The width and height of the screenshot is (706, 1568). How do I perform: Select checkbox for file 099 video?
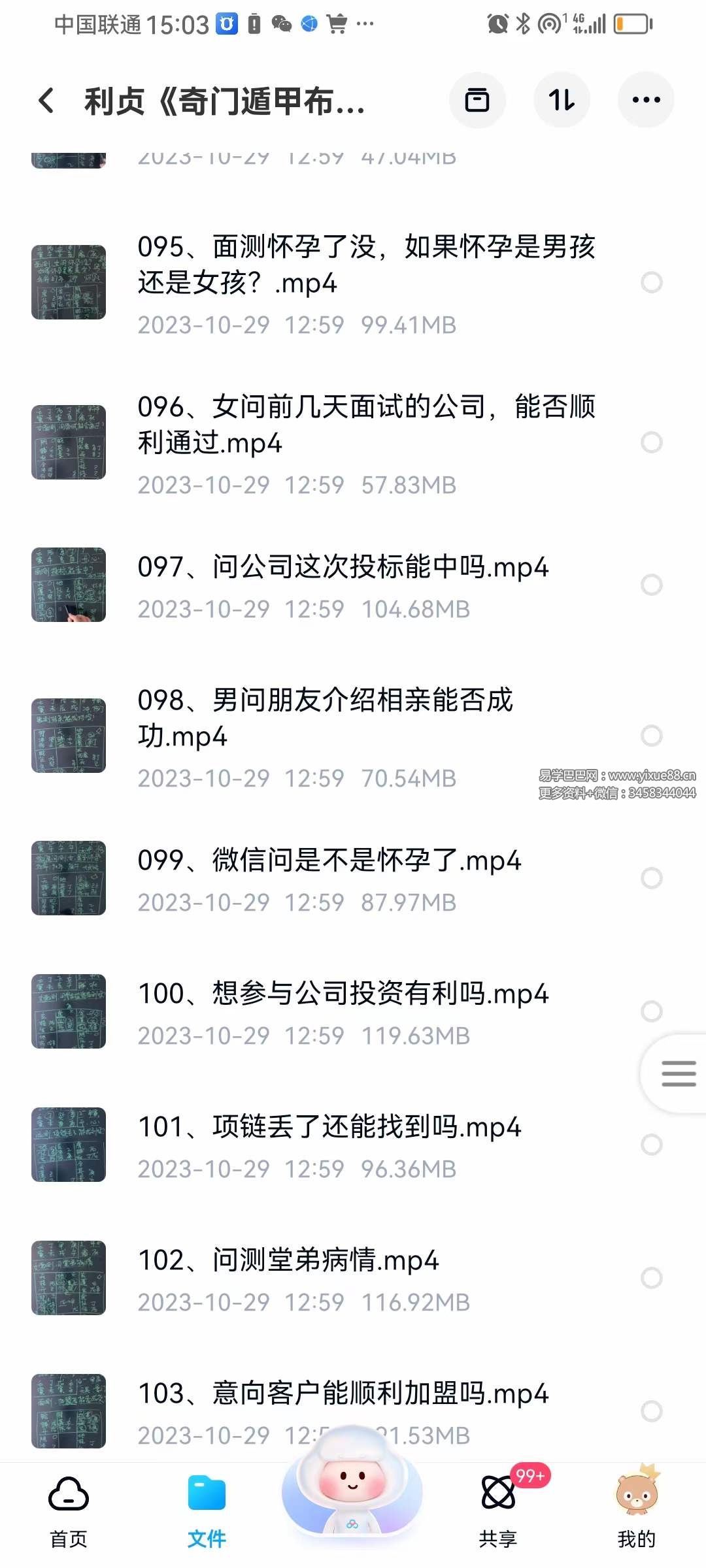pyautogui.click(x=651, y=878)
